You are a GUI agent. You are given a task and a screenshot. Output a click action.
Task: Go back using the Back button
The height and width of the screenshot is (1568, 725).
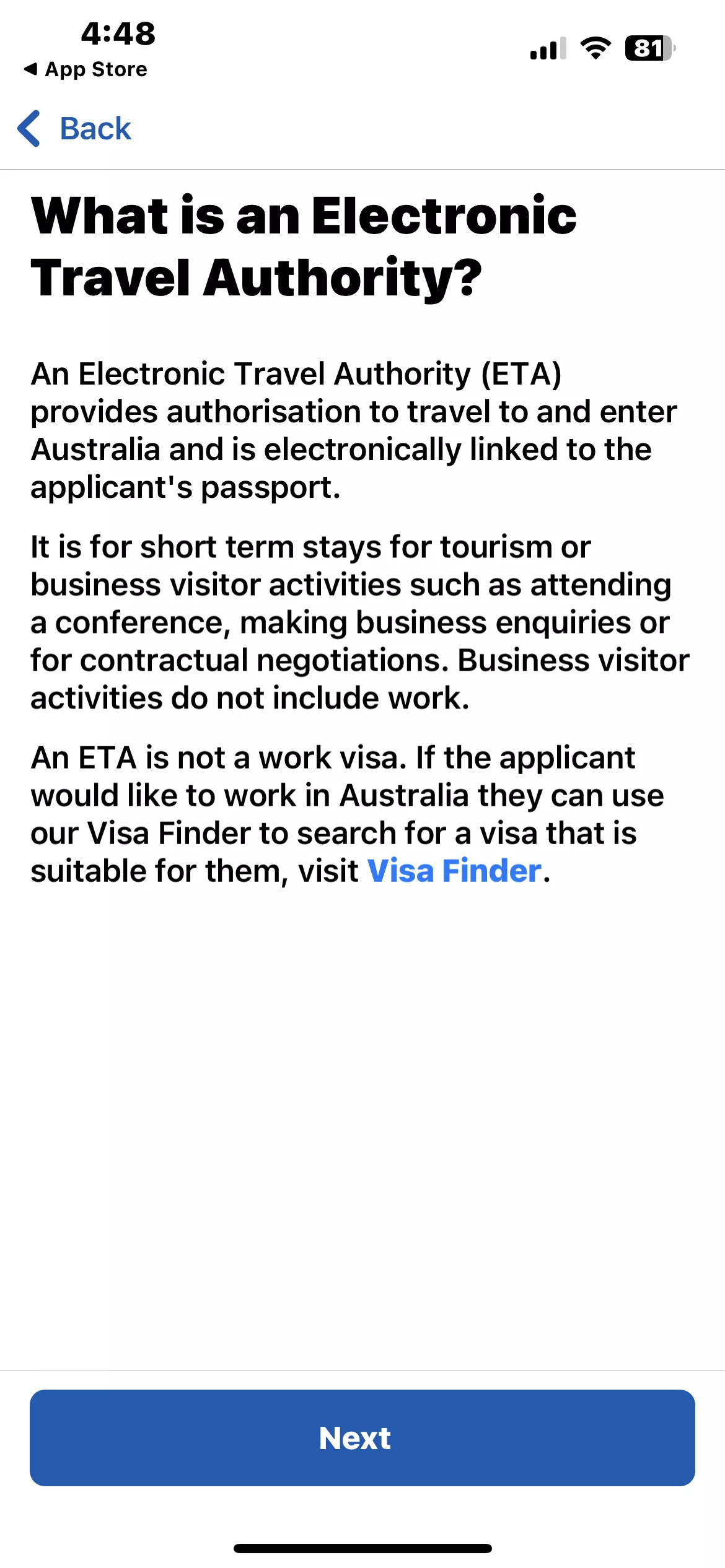(x=74, y=129)
